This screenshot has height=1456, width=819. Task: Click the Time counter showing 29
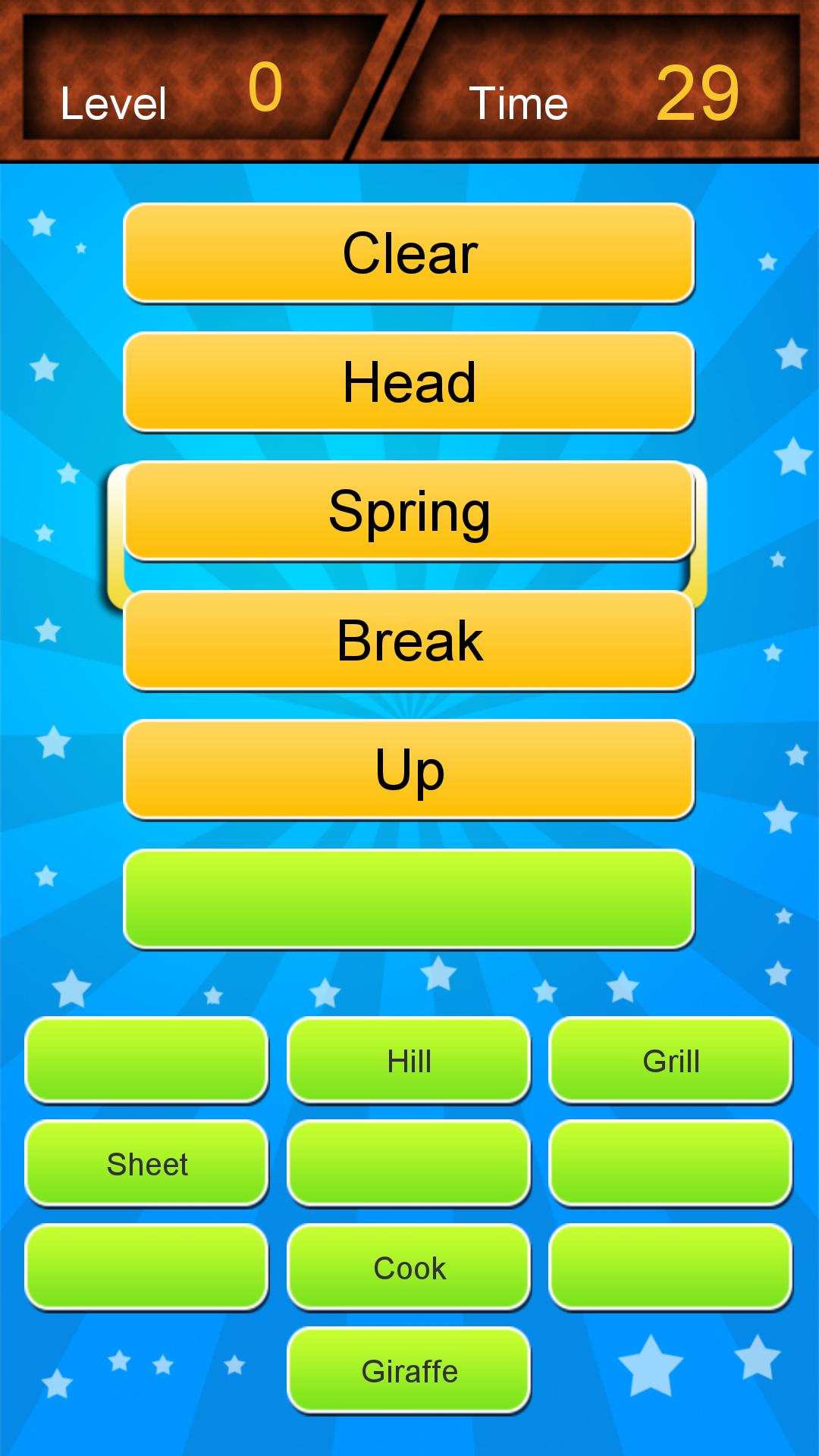point(701,91)
